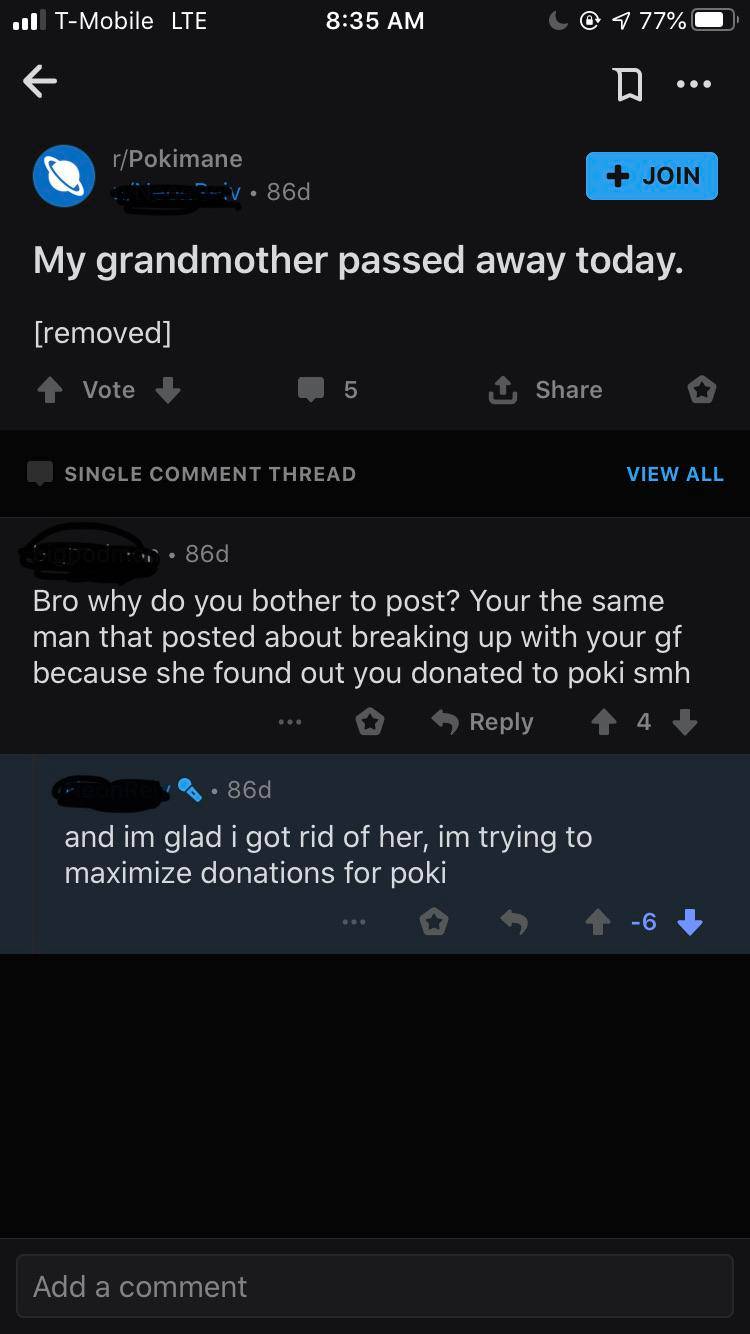Open options for the "Bro why do you bother" comment
Viewport: 750px width, 1334px height.
(x=290, y=722)
